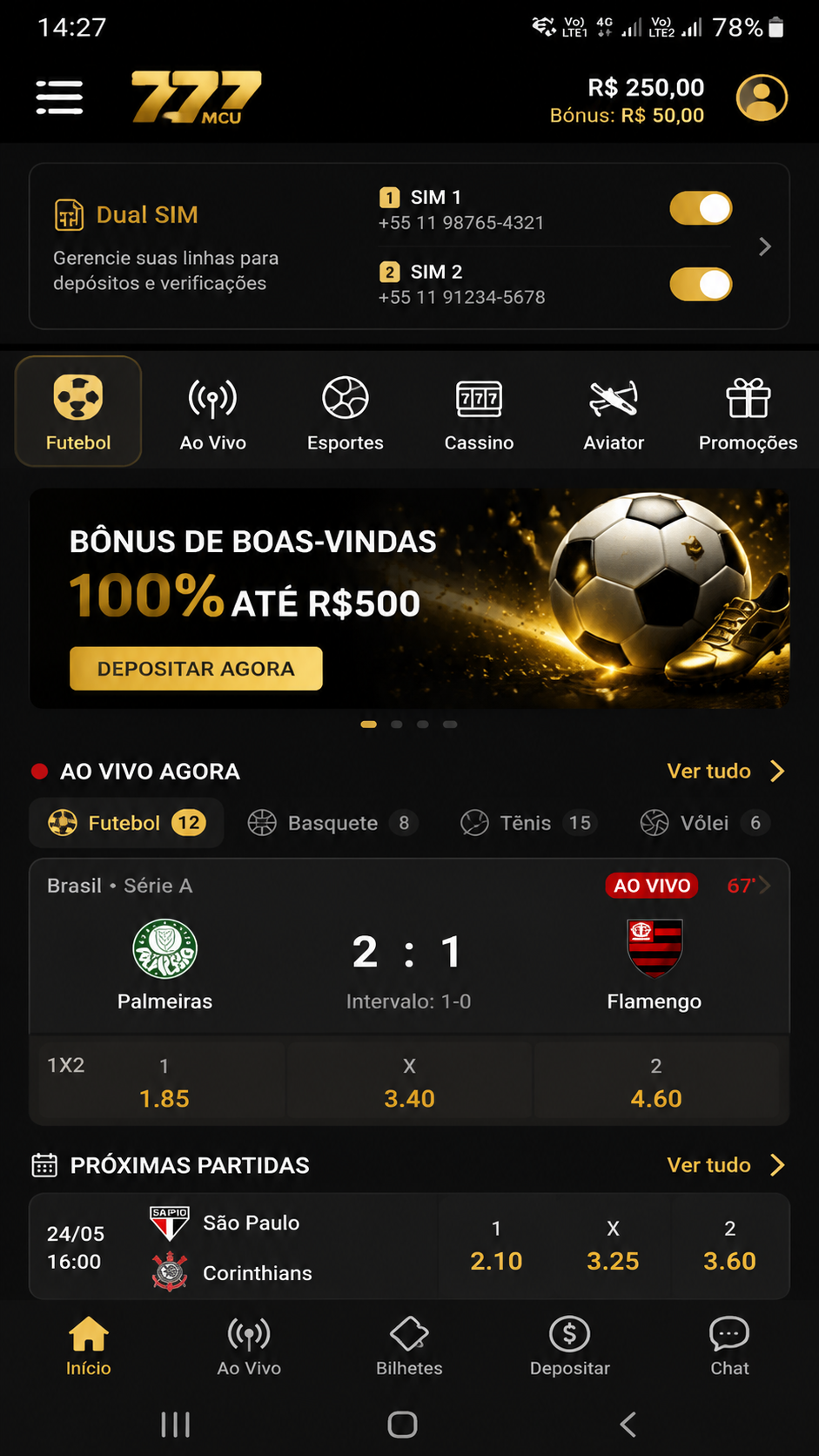The width and height of the screenshot is (819, 1456).
Task: Filter live games by Tênis
Action: (x=528, y=823)
